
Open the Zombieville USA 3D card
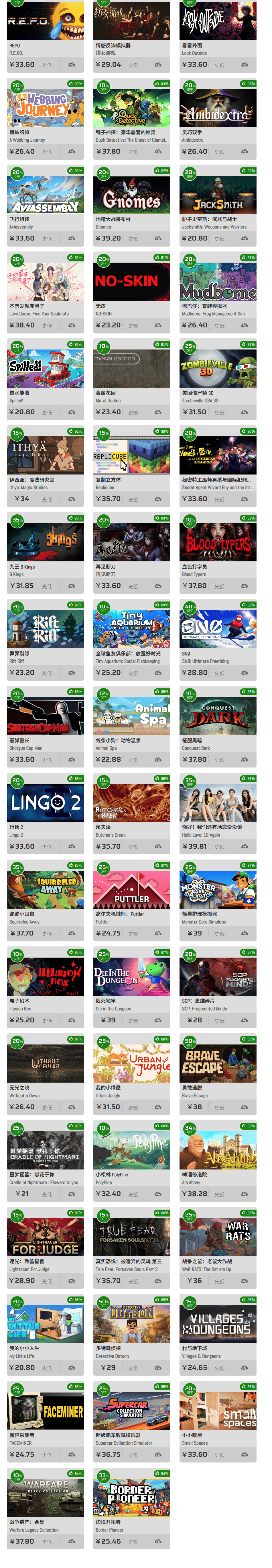point(218,370)
